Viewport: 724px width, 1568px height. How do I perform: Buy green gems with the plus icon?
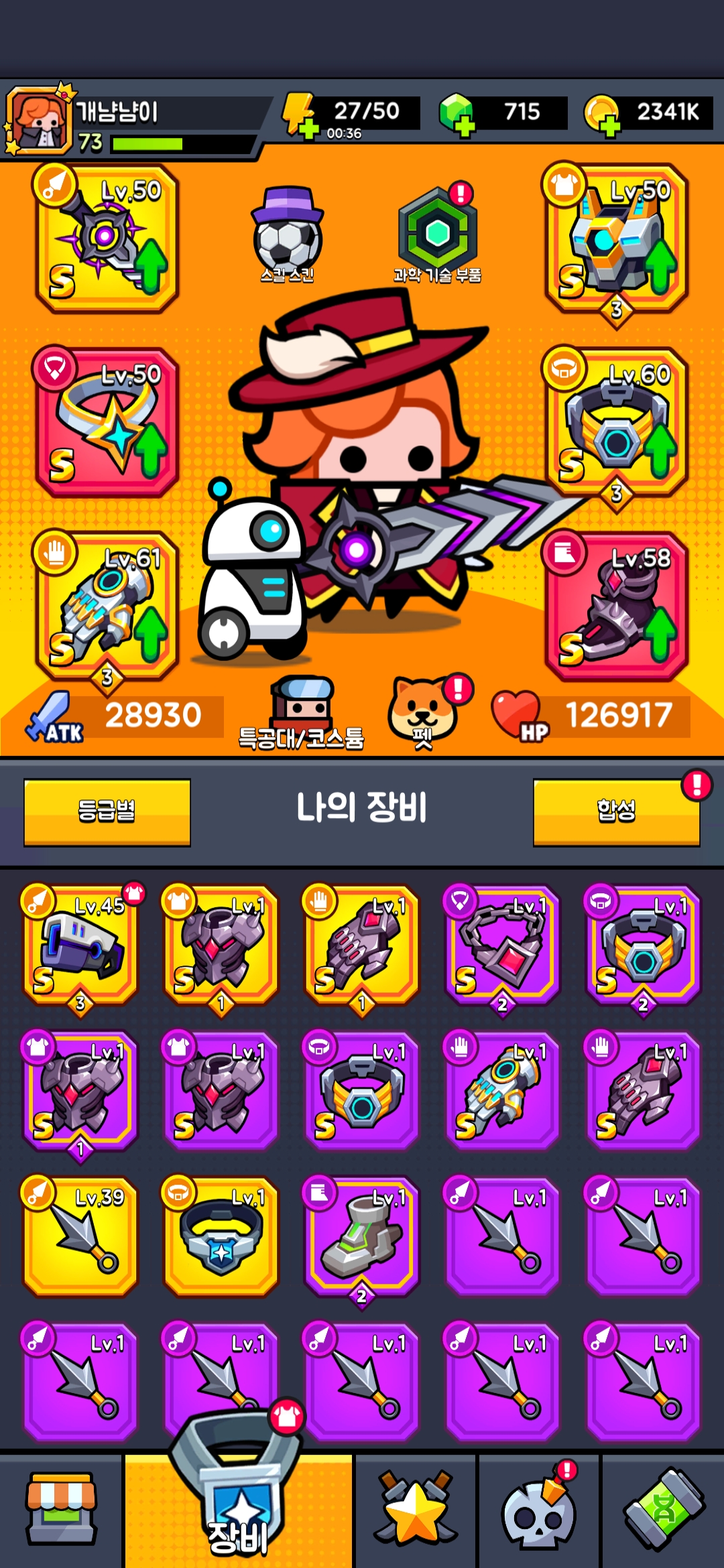point(457,115)
